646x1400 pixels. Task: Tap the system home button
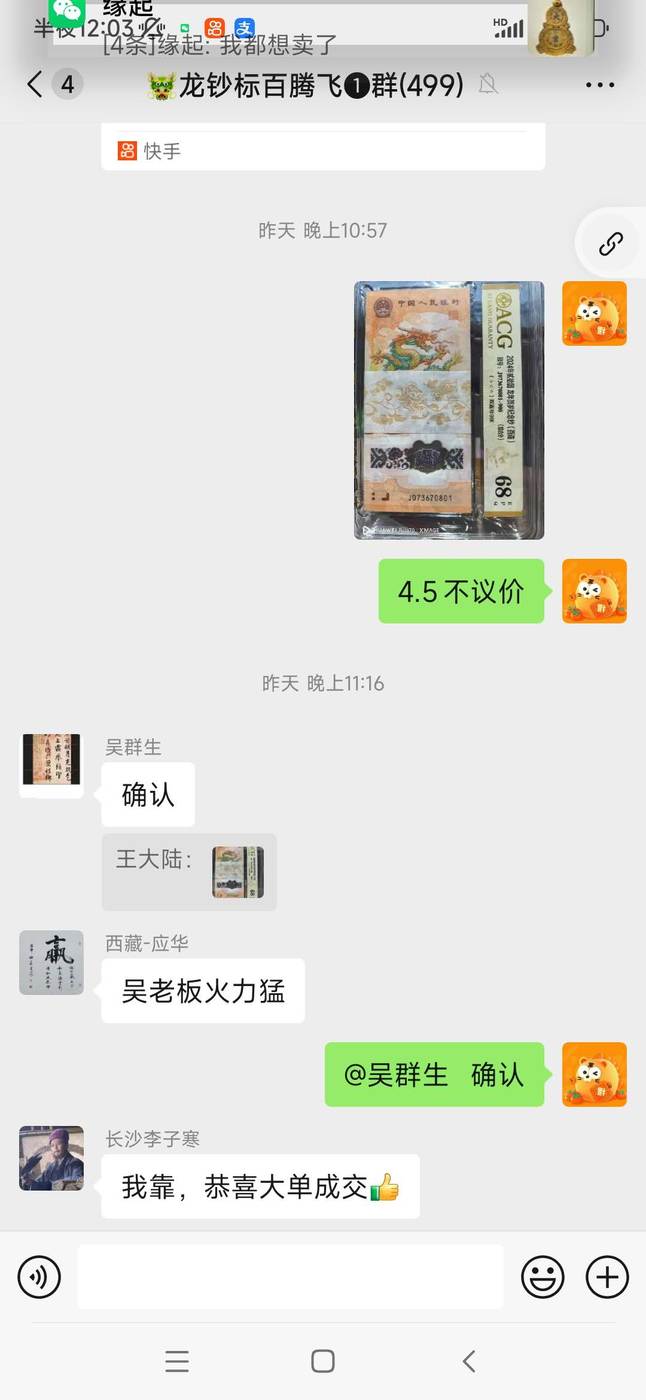click(323, 1361)
